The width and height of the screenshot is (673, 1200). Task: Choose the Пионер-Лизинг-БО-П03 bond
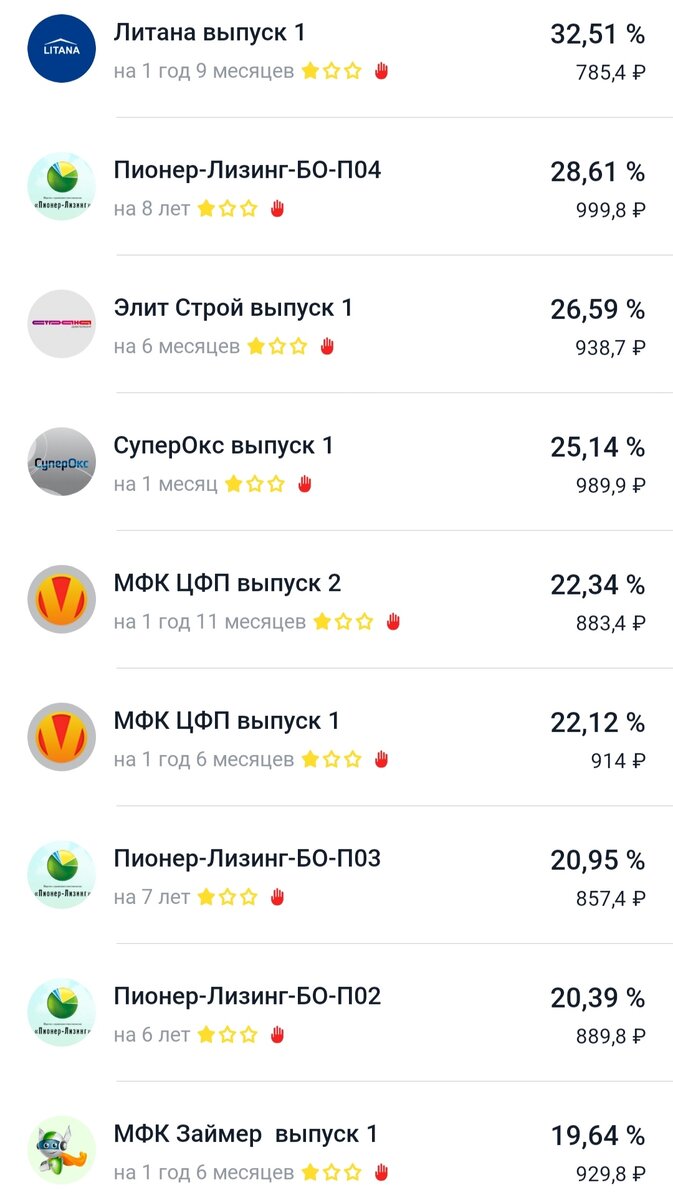[247, 859]
